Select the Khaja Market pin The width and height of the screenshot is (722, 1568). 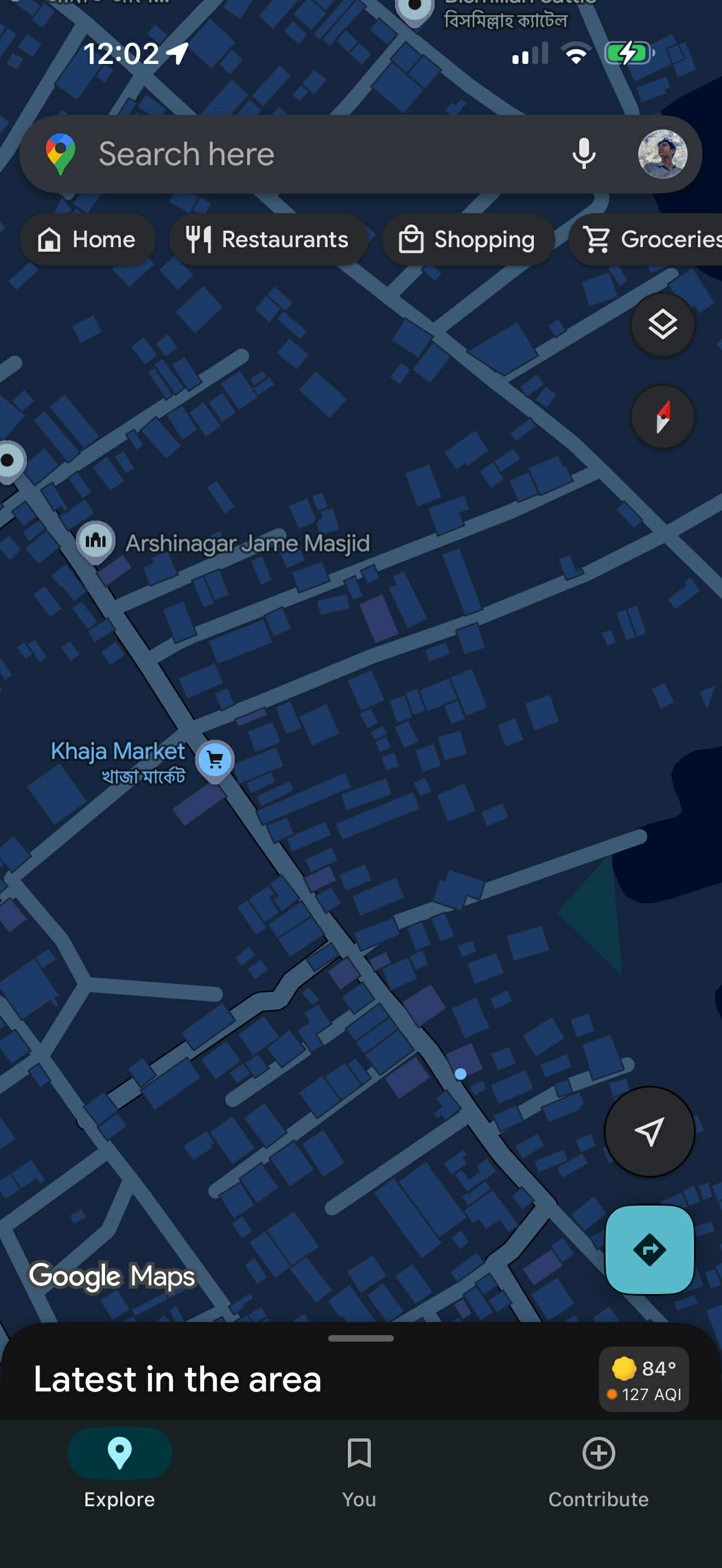click(x=215, y=759)
